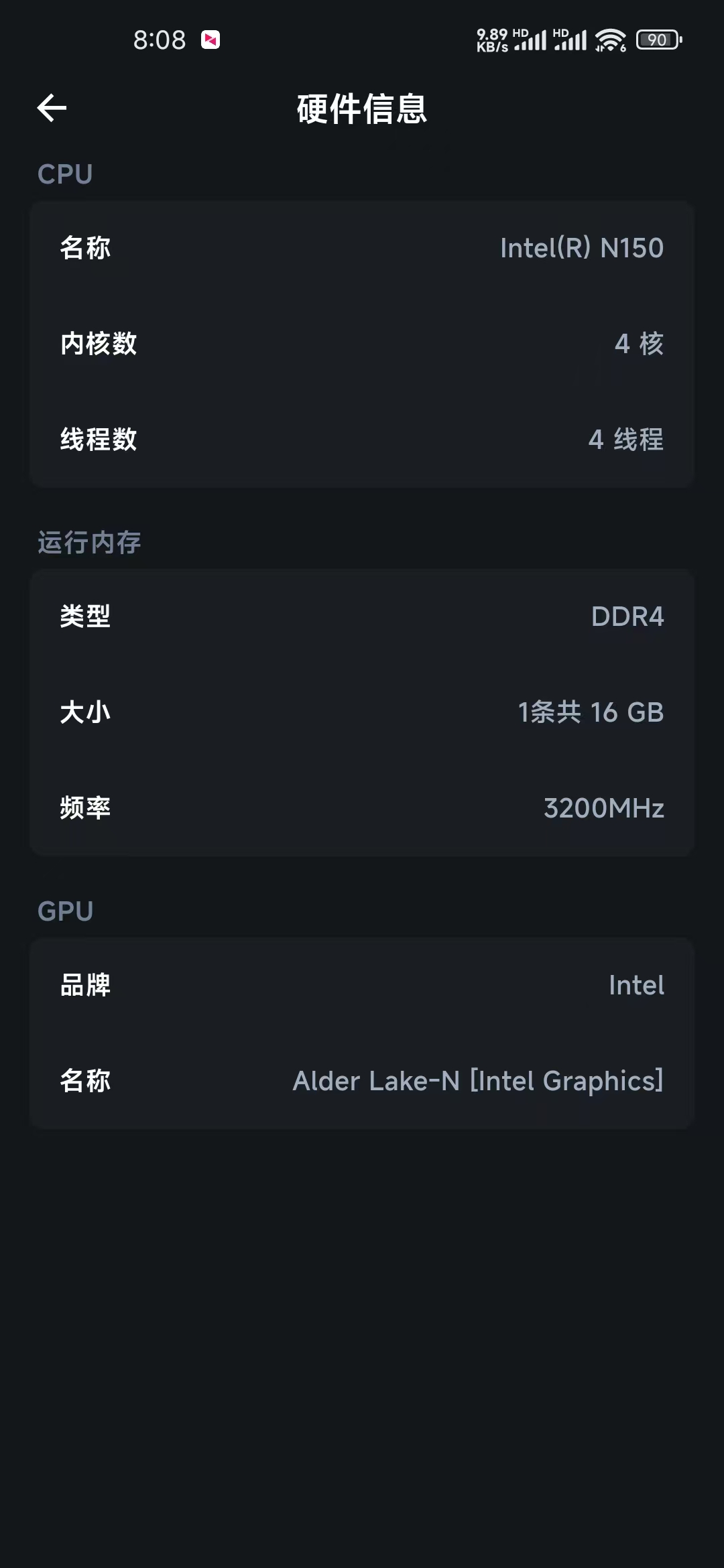Select the GPU brand row showing Intel
This screenshot has width=724, height=1568.
point(362,985)
